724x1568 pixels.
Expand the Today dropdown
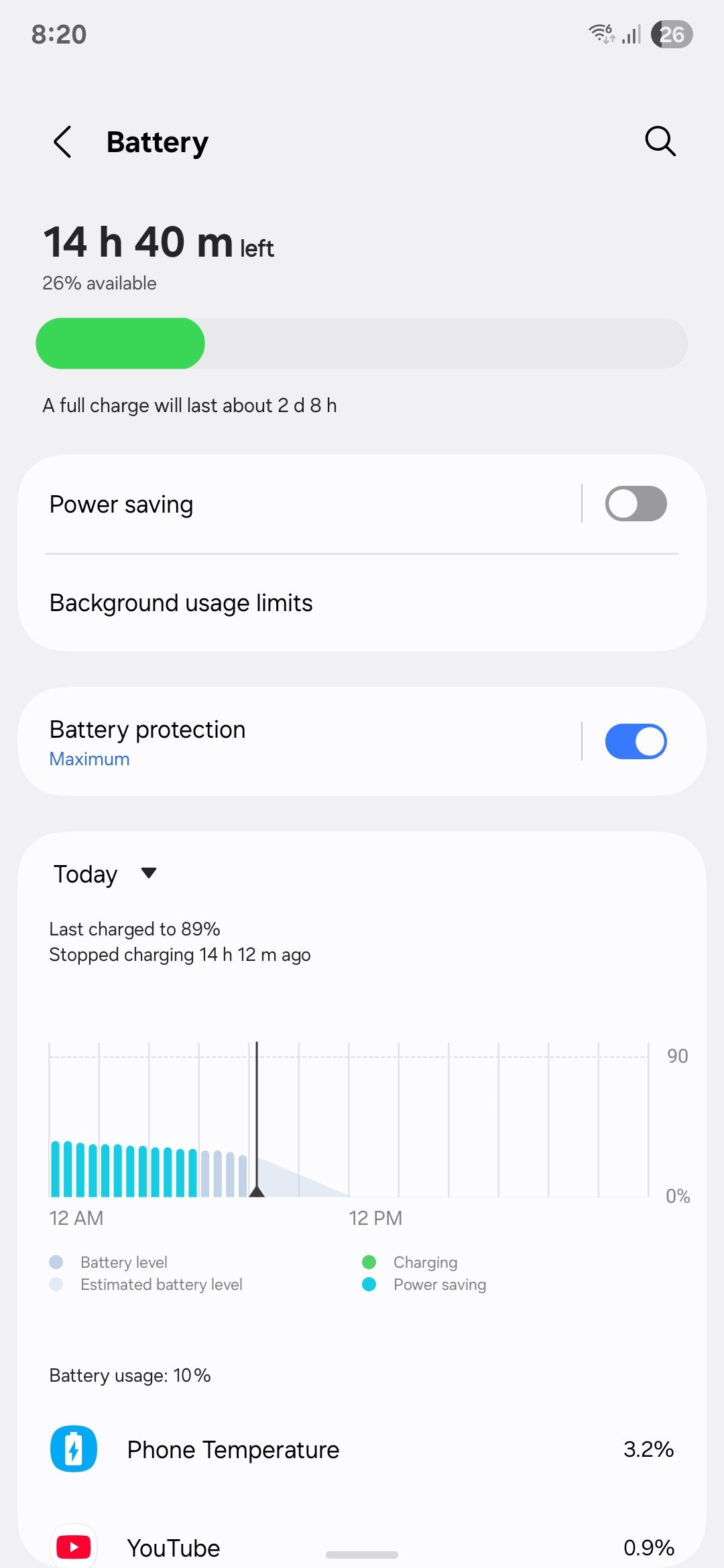[105, 874]
